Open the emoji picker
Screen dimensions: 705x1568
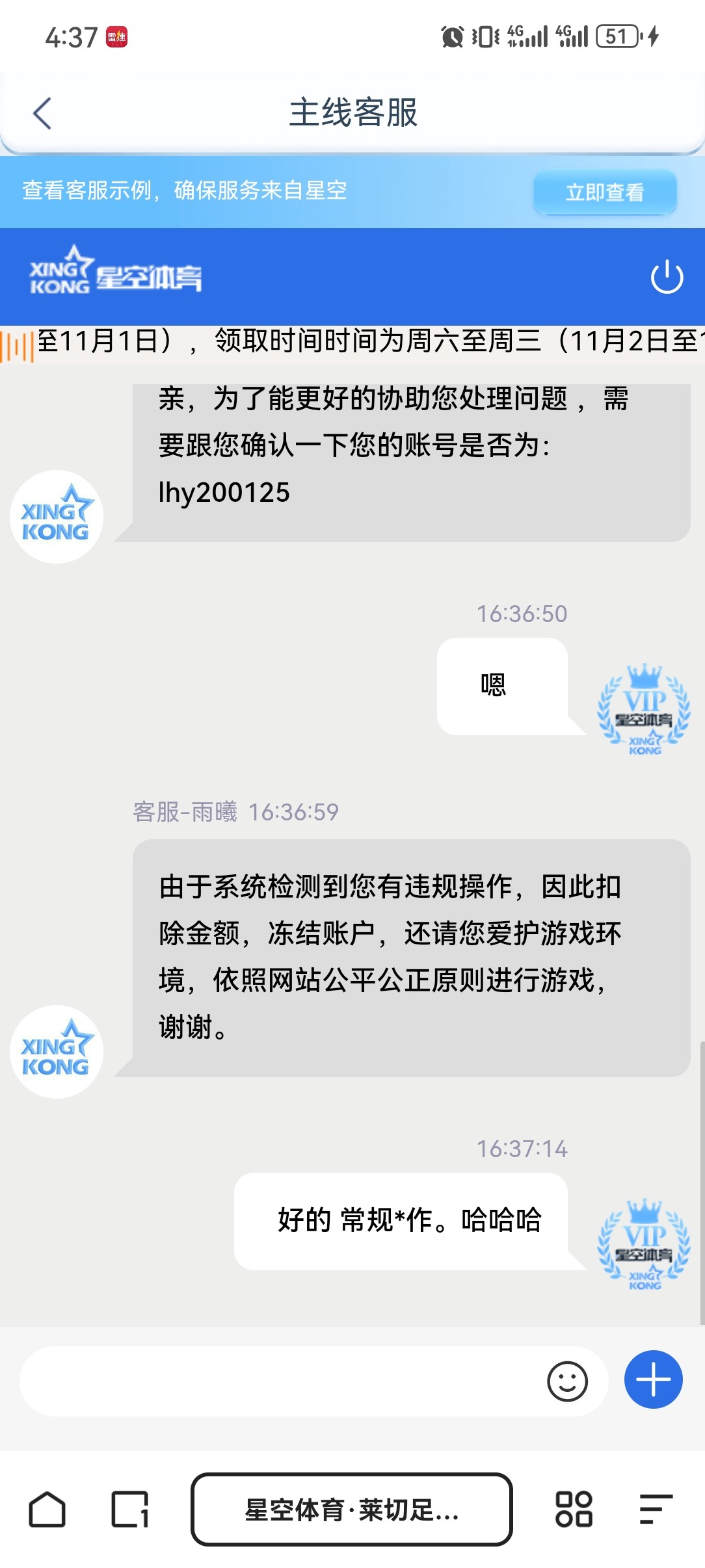click(x=567, y=1381)
